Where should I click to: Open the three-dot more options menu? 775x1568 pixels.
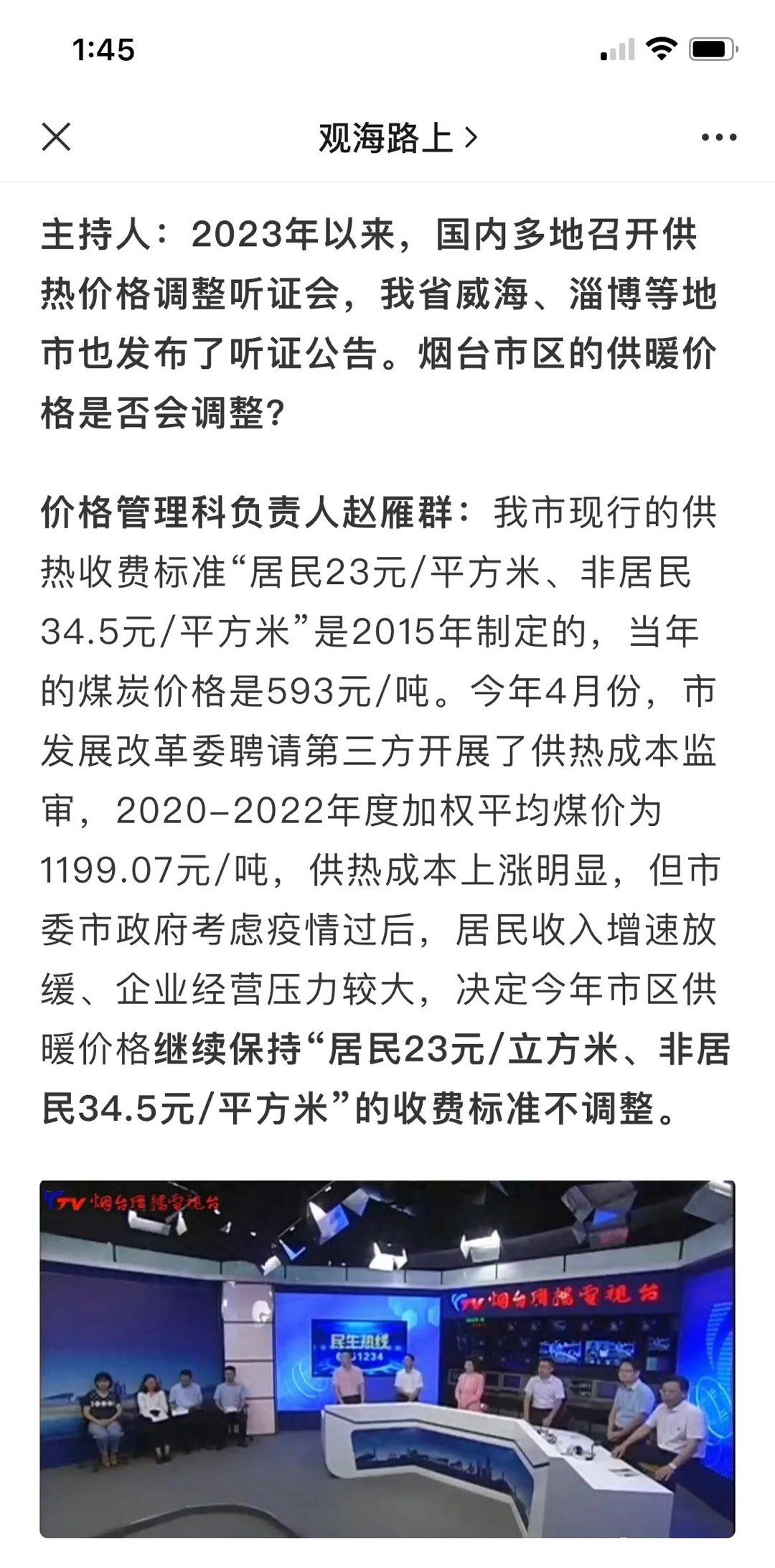pos(718,137)
